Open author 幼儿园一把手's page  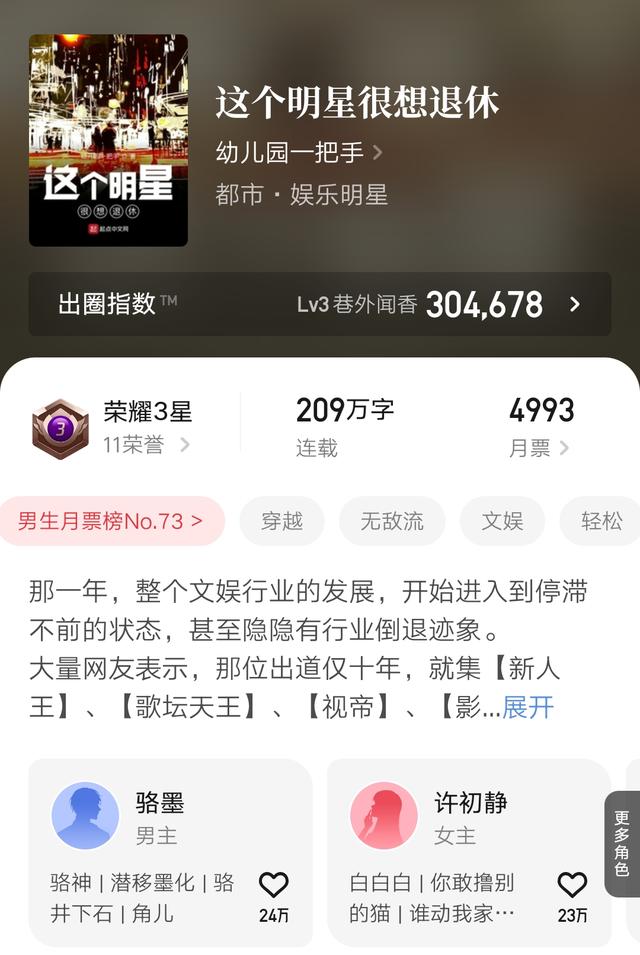(x=299, y=152)
